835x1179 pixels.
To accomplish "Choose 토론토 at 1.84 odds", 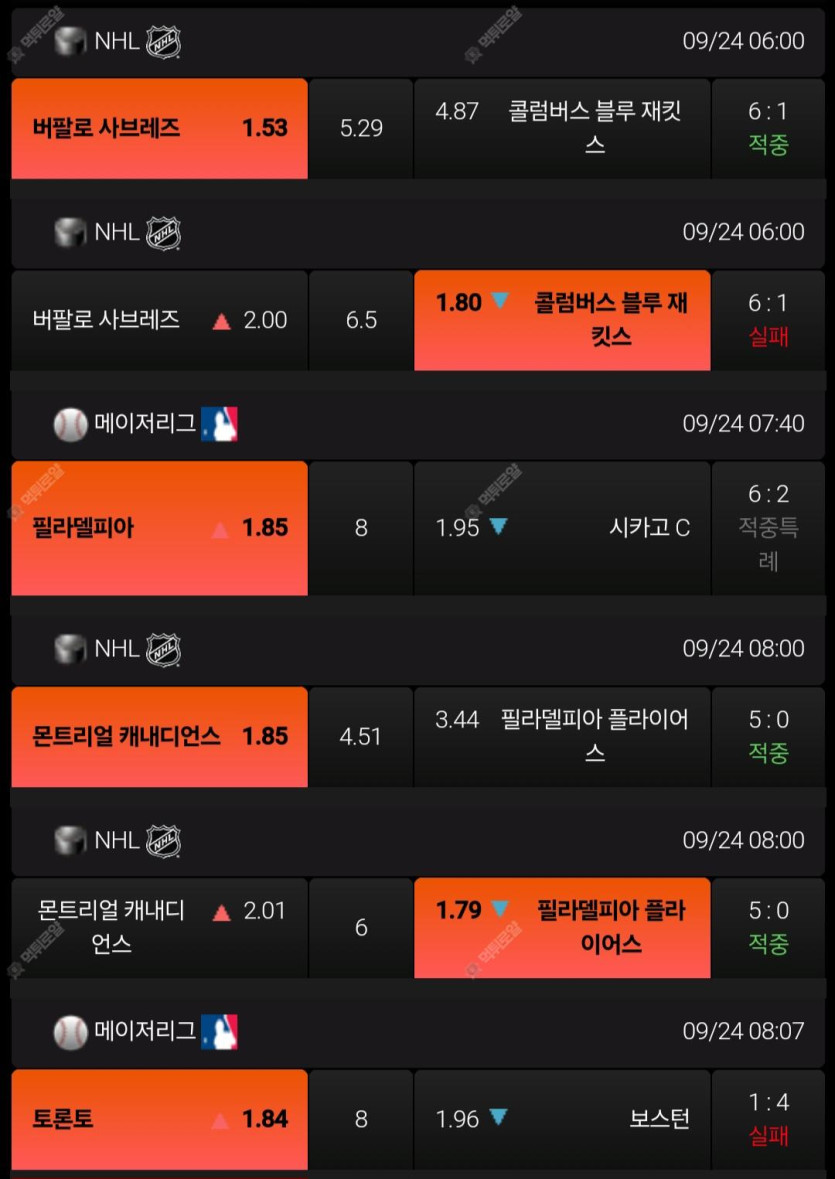I will click(x=159, y=1119).
